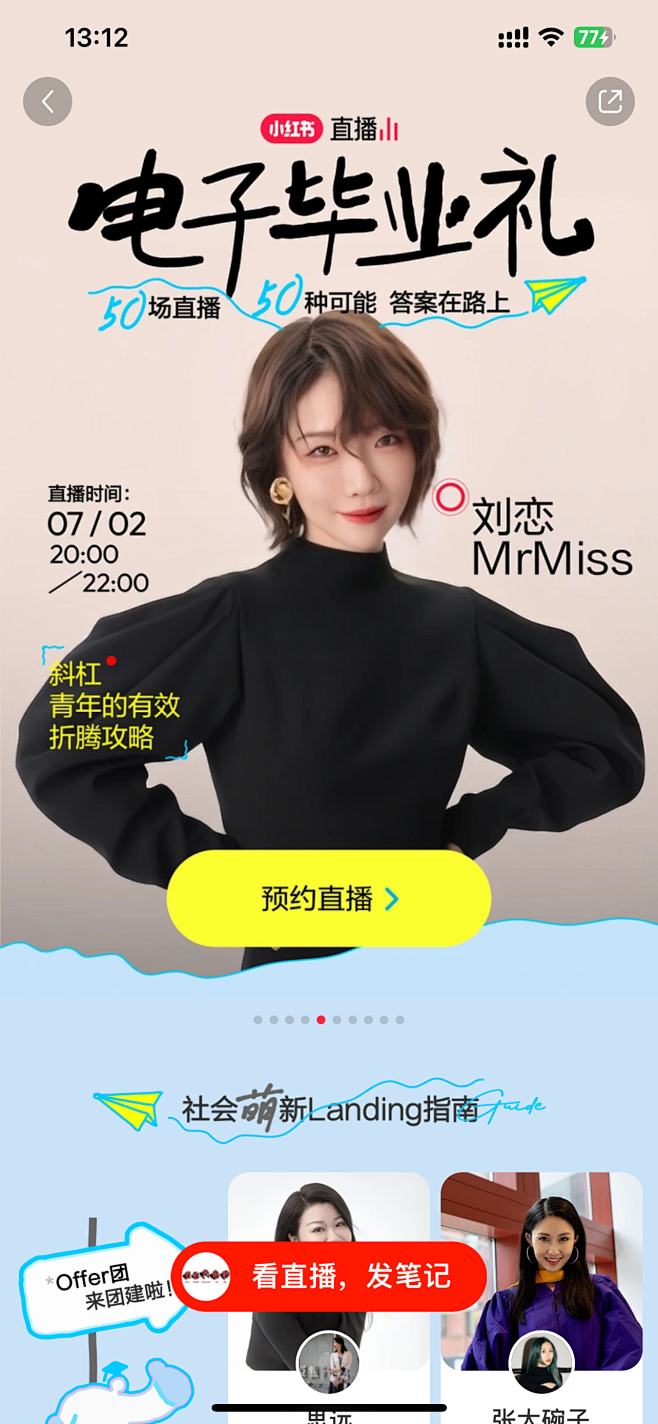Tap the 预约直播 button
The height and width of the screenshot is (1424, 658).
click(328, 898)
